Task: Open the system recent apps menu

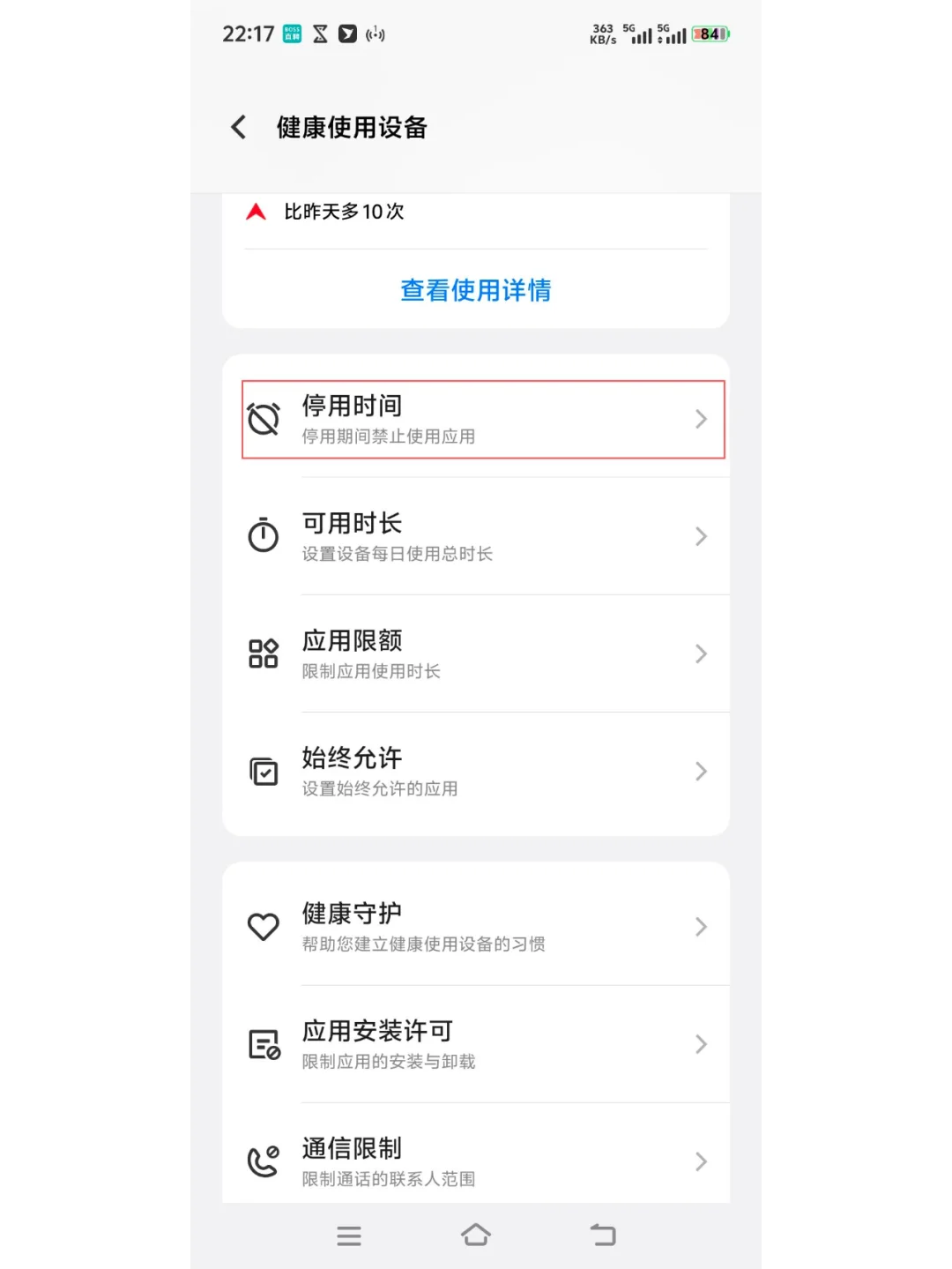Action: 349,1235
